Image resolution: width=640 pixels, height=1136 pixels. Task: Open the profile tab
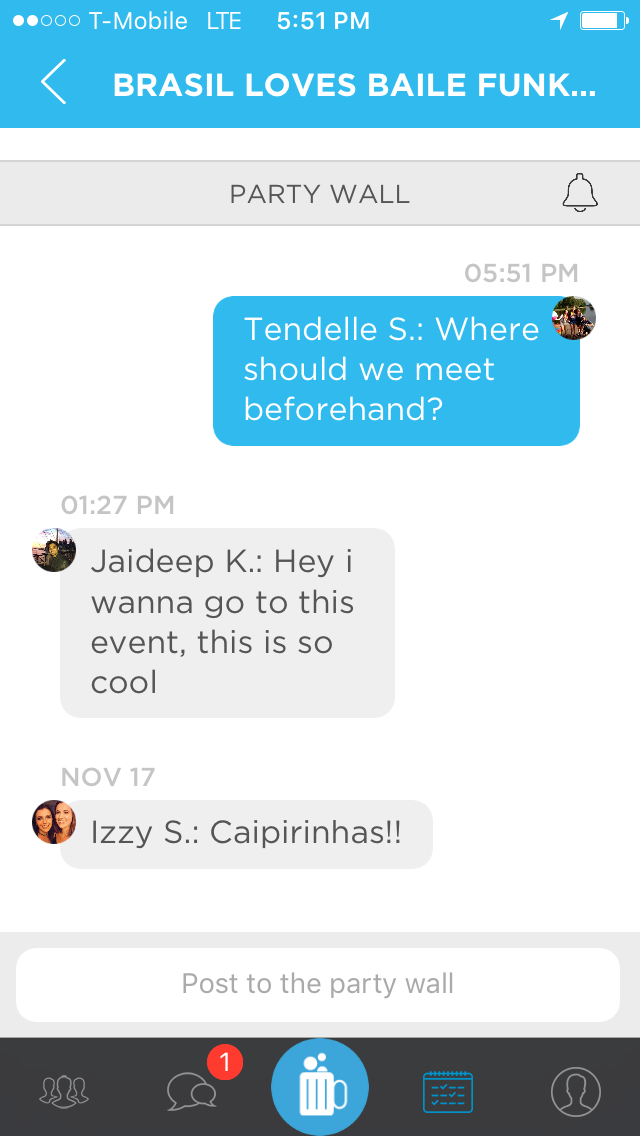pyautogui.click(x=575, y=1090)
